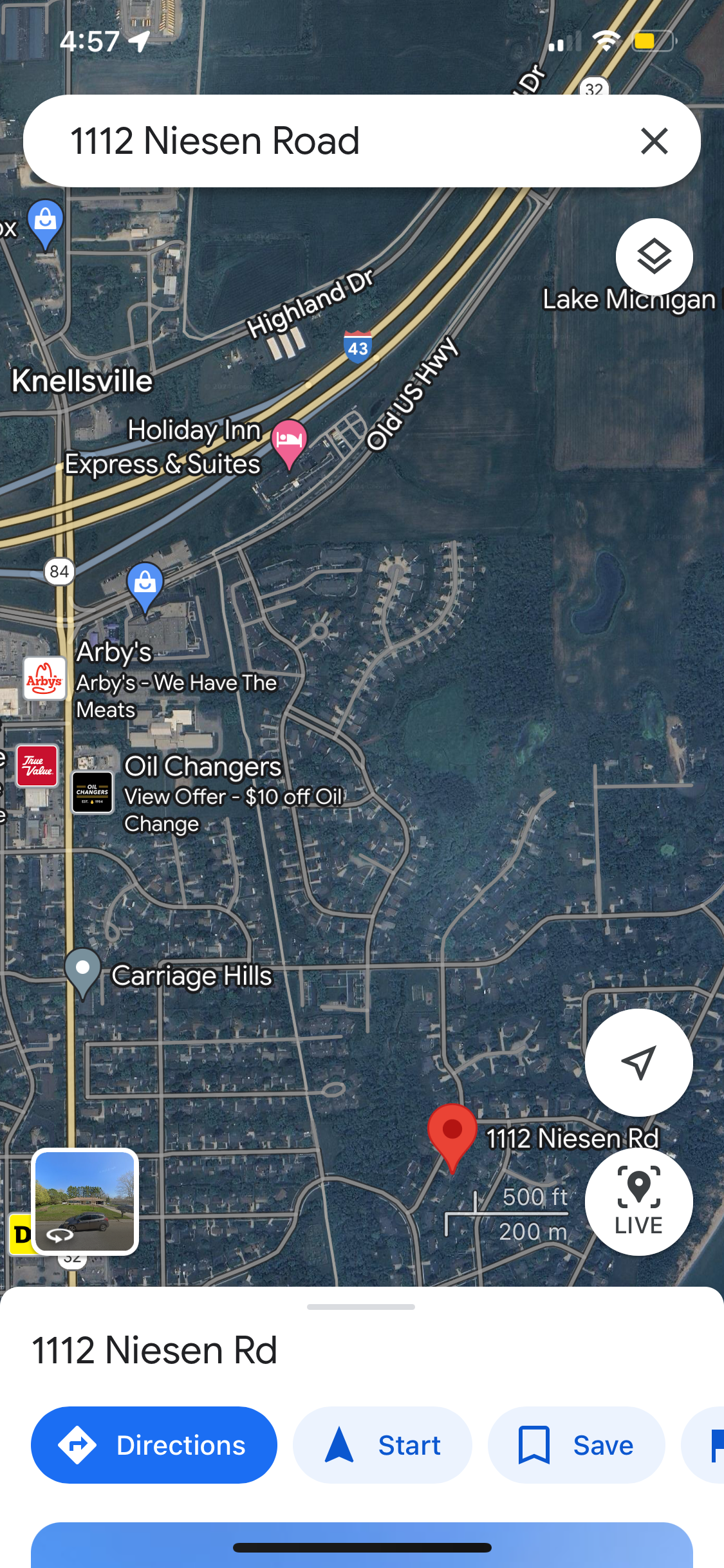The height and width of the screenshot is (1568, 724).
Task: Open the Street View photo thumbnail
Action: [x=85, y=1201]
